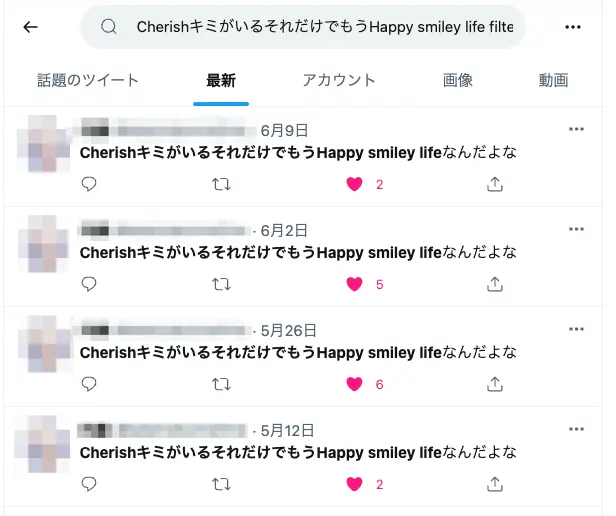This screenshot has height=516, width=616.
Task: Unlike the 6月2日 tweet with 5 likes
Action: click(353, 284)
